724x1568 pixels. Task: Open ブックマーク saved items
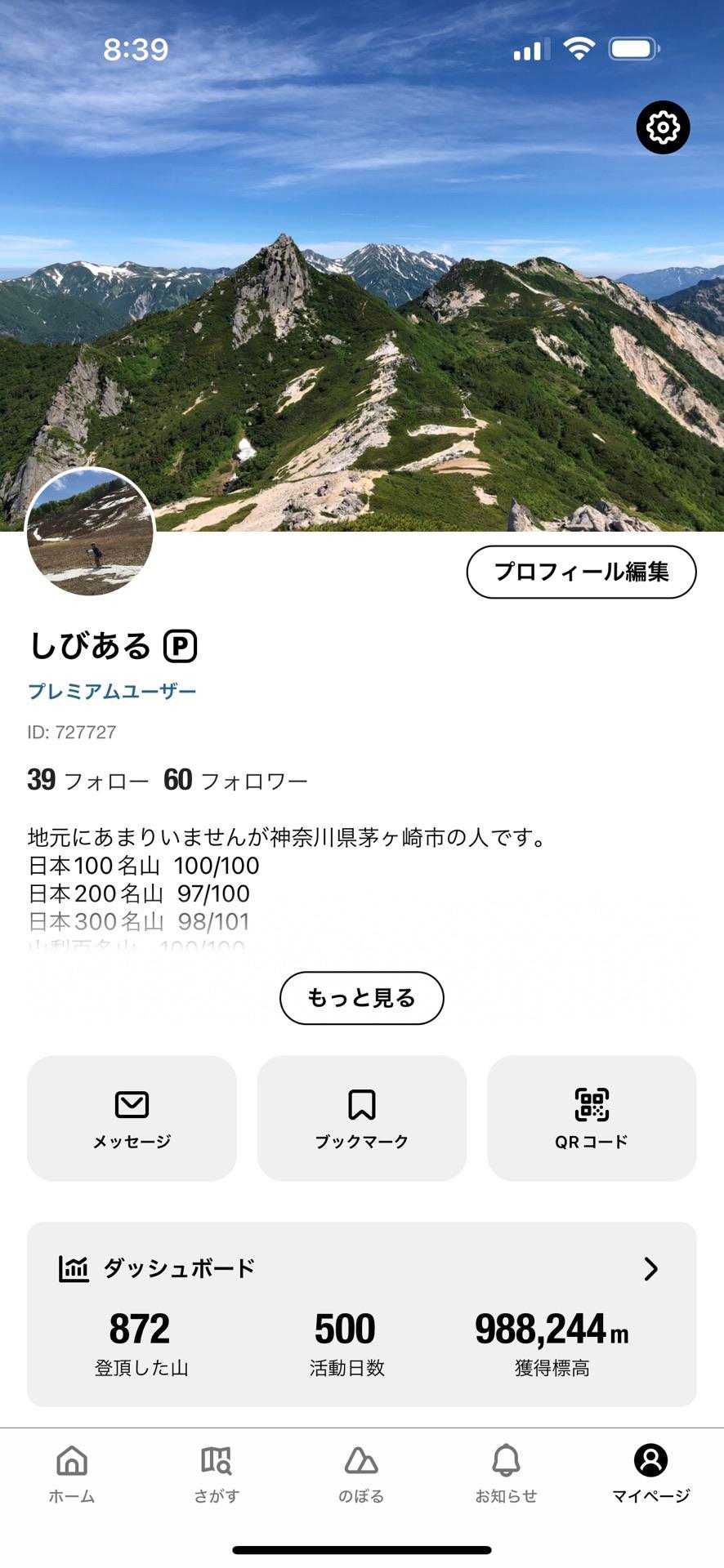(361, 1117)
